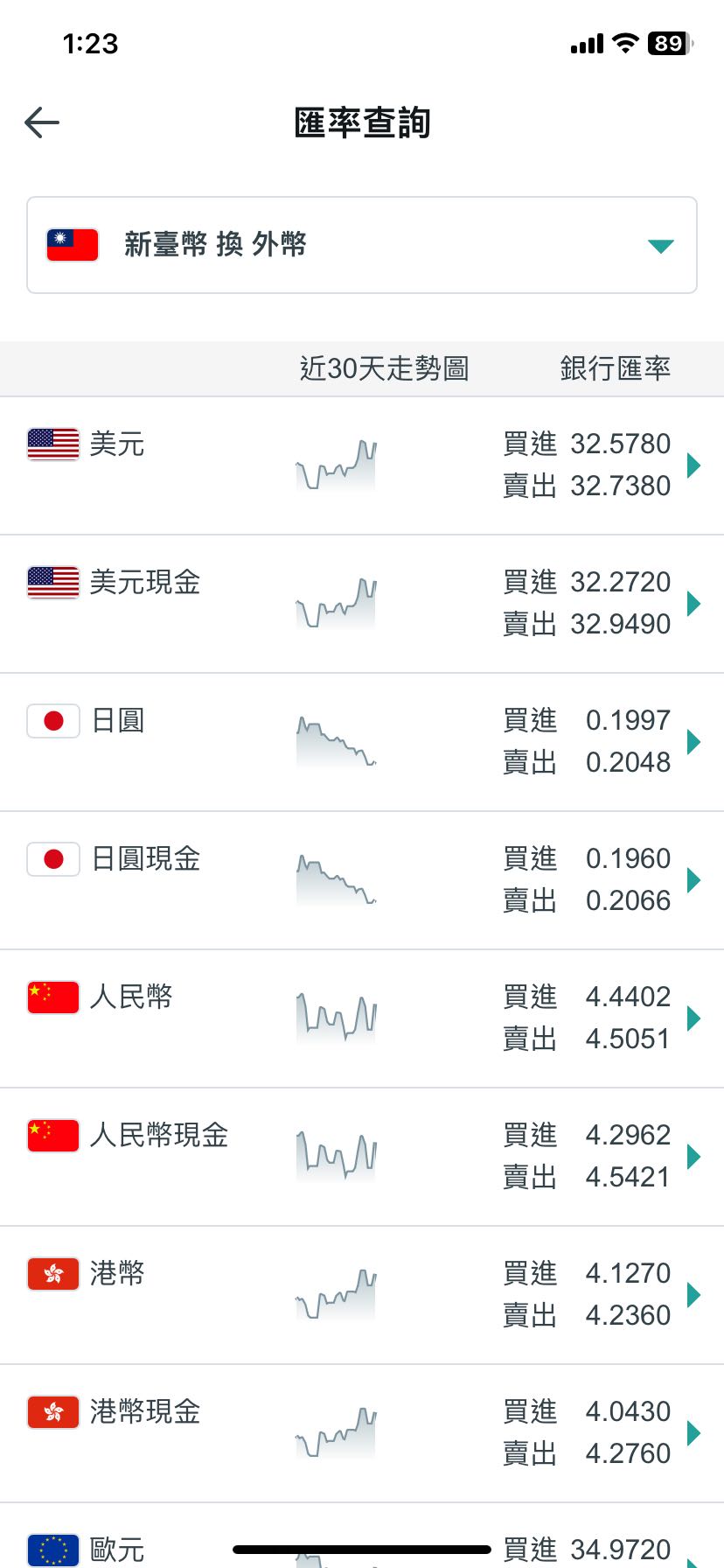
Task: View the 人民幣現金 rate row
Action: (x=362, y=1157)
